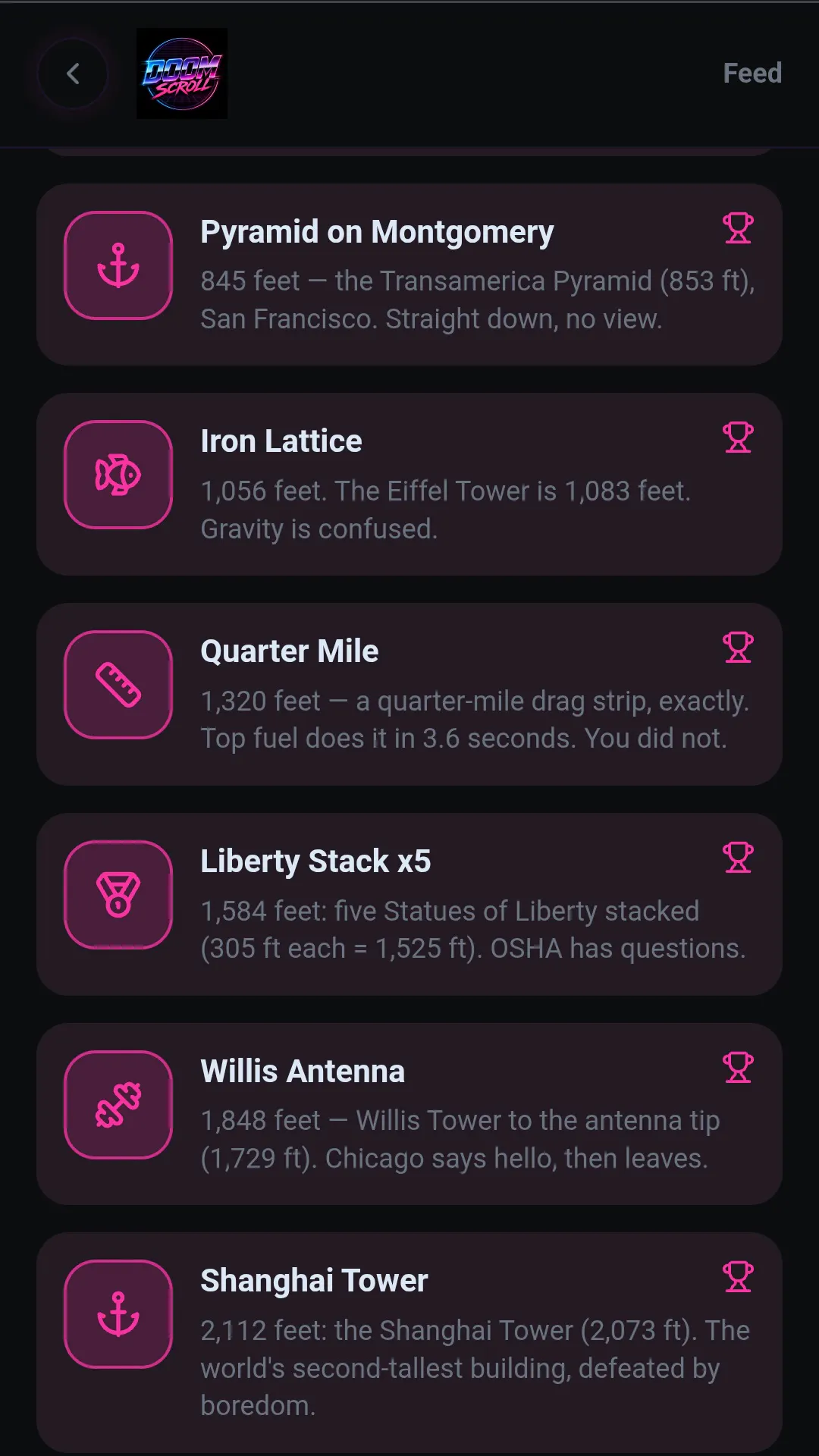Viewport: 819px width, 1456px height.
Task: Open the Shanghai Tower achievement card
Action: [x=409, y=1342]
